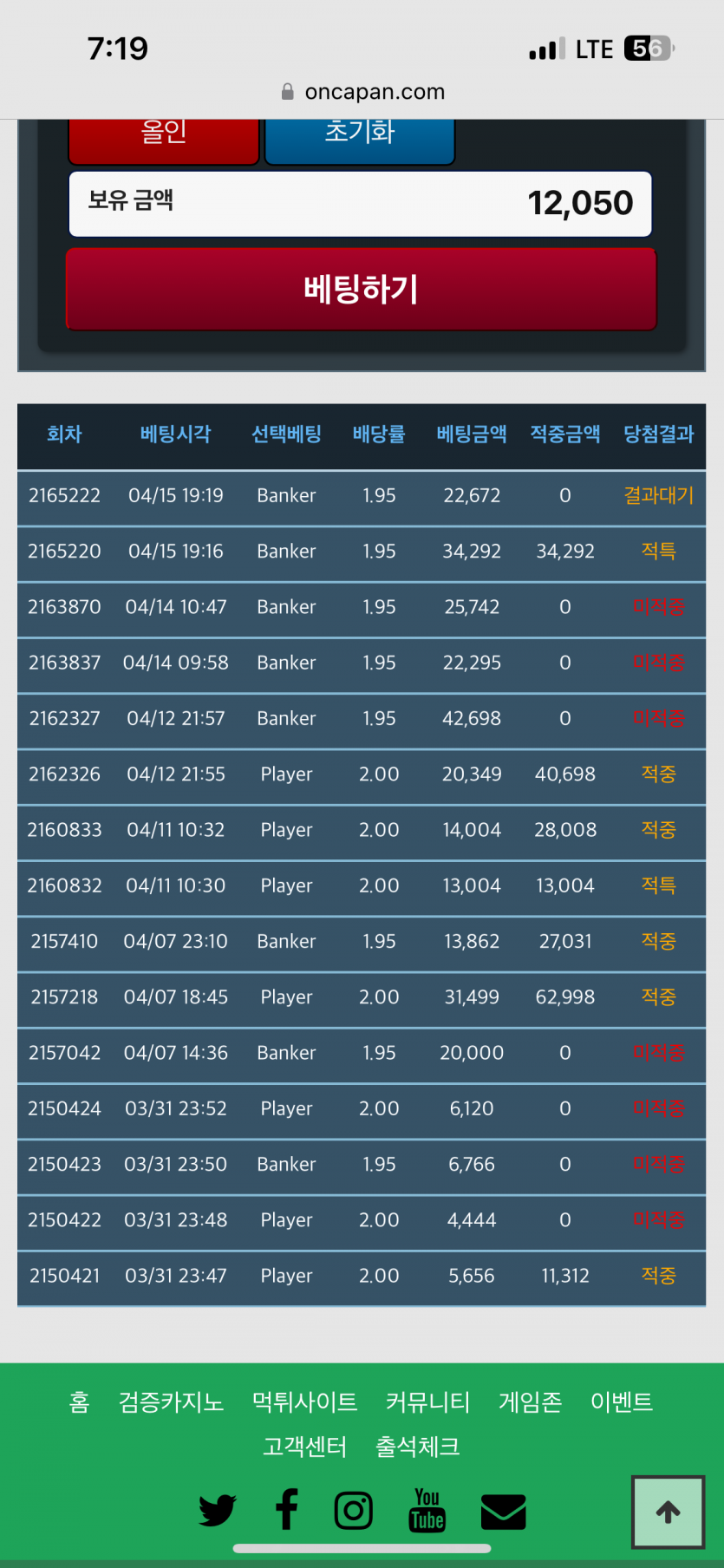
Task: Go to 검증카지노 page
Action: click(171, 1401)
